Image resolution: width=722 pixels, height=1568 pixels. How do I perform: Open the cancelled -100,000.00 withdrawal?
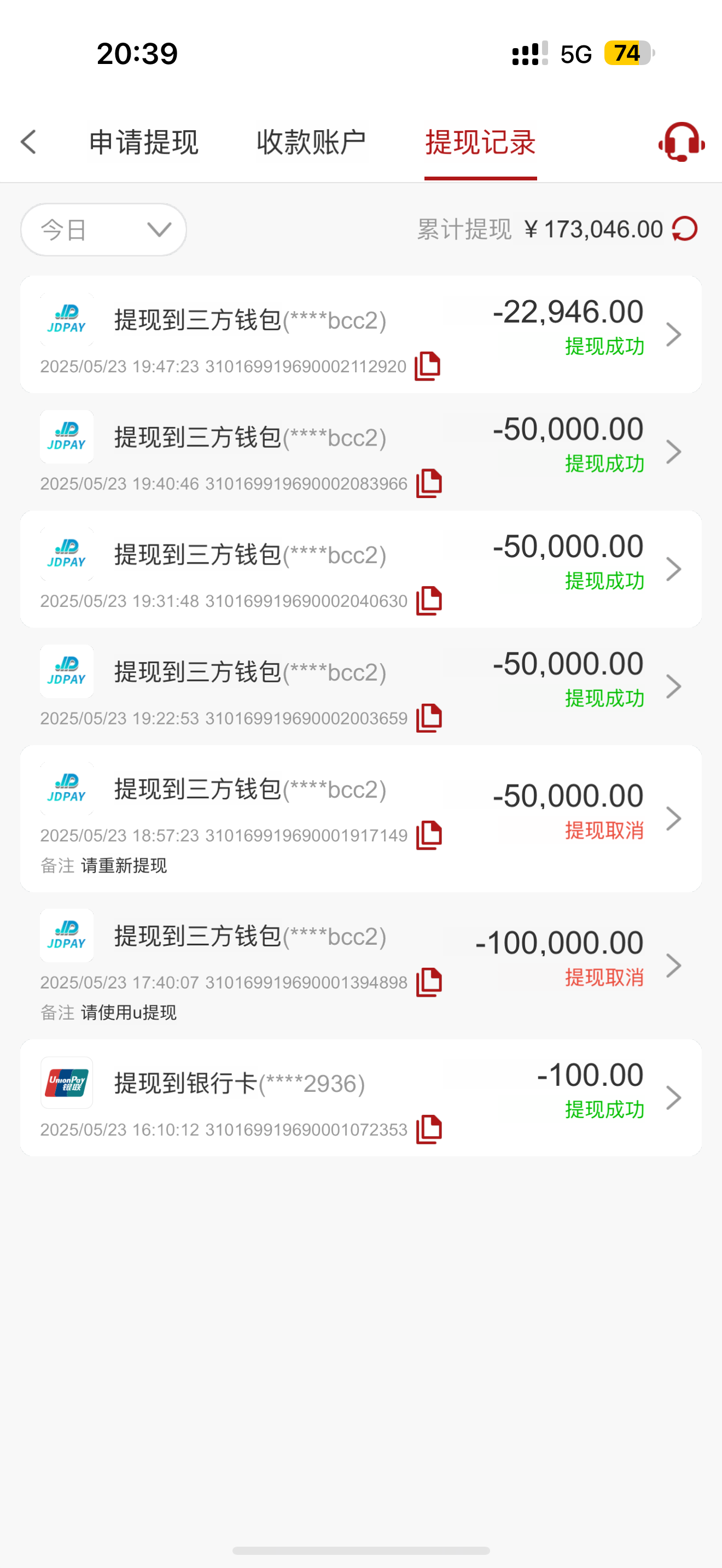(x=361, y=966)
